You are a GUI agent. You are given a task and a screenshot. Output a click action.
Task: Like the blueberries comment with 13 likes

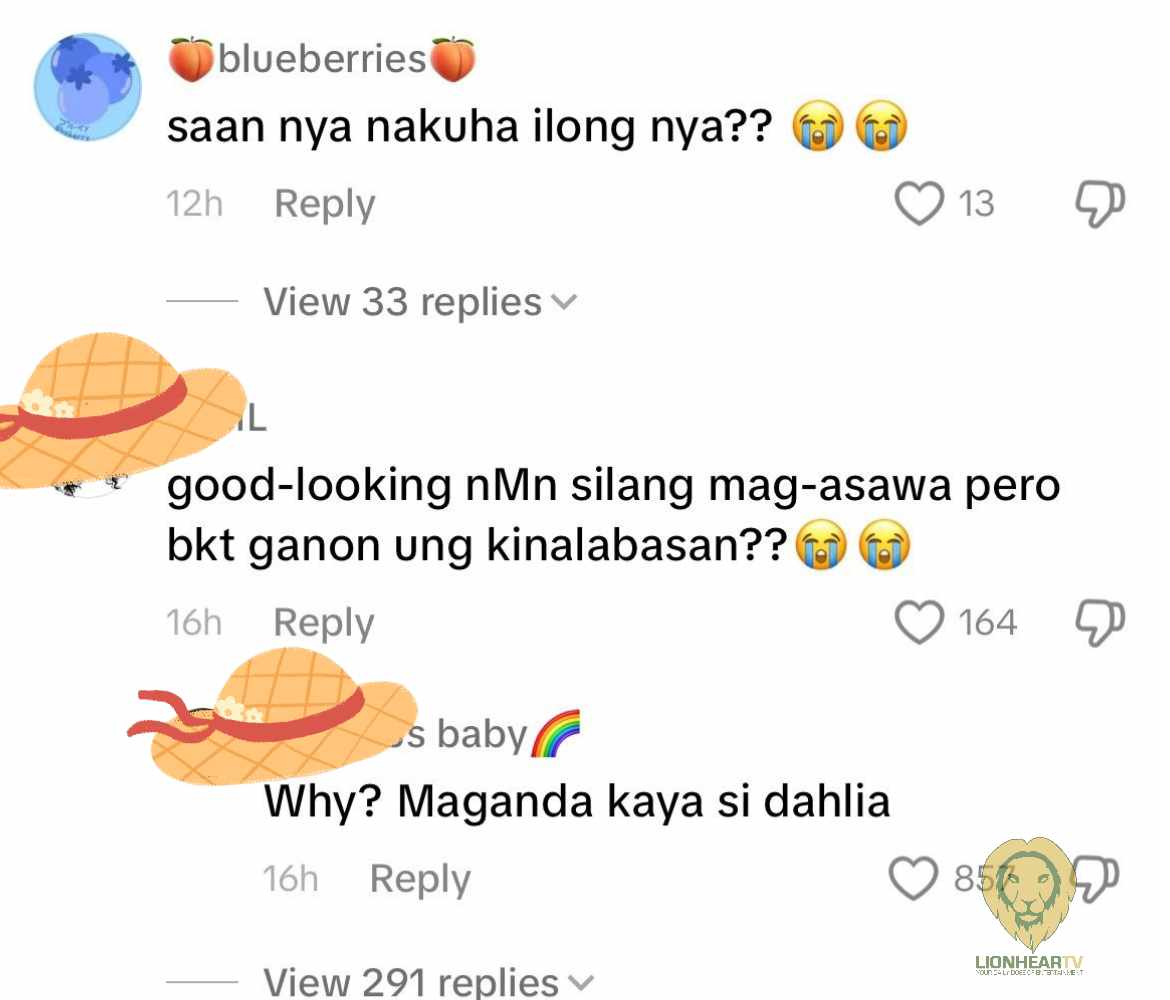[x=919, y=204]
